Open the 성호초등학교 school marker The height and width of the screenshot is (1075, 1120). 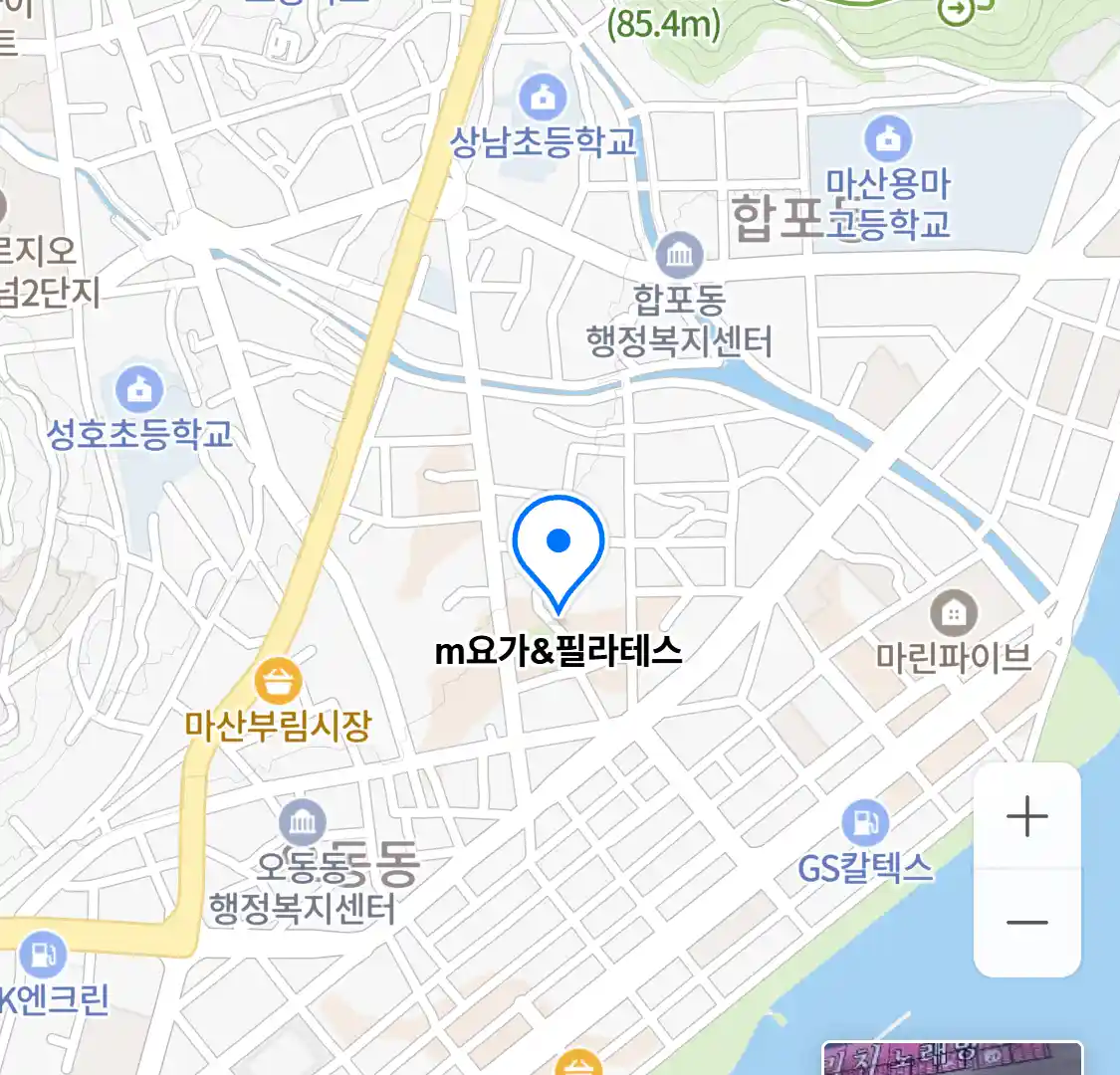coord(139,390)
